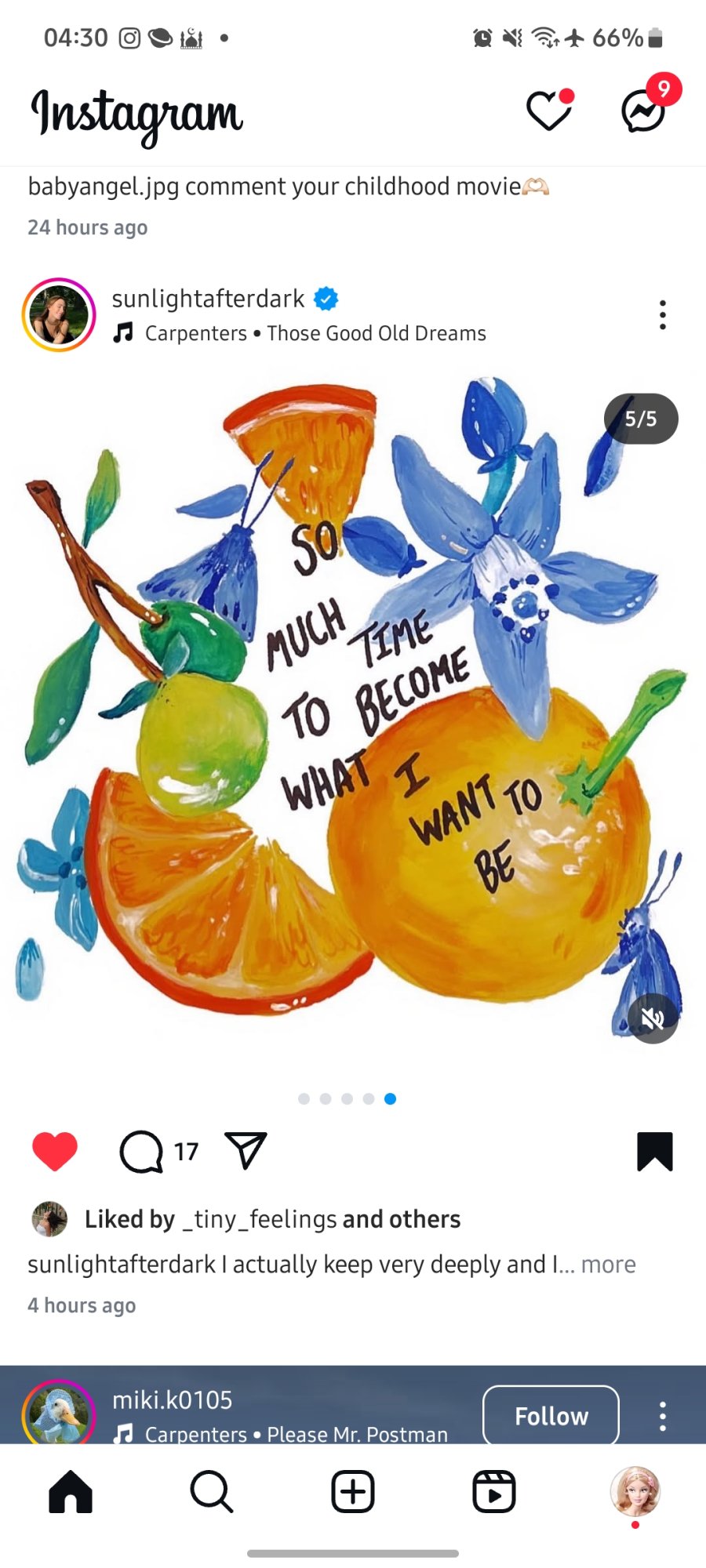
Task: Open the activity heart notifications
Action: 548,111
